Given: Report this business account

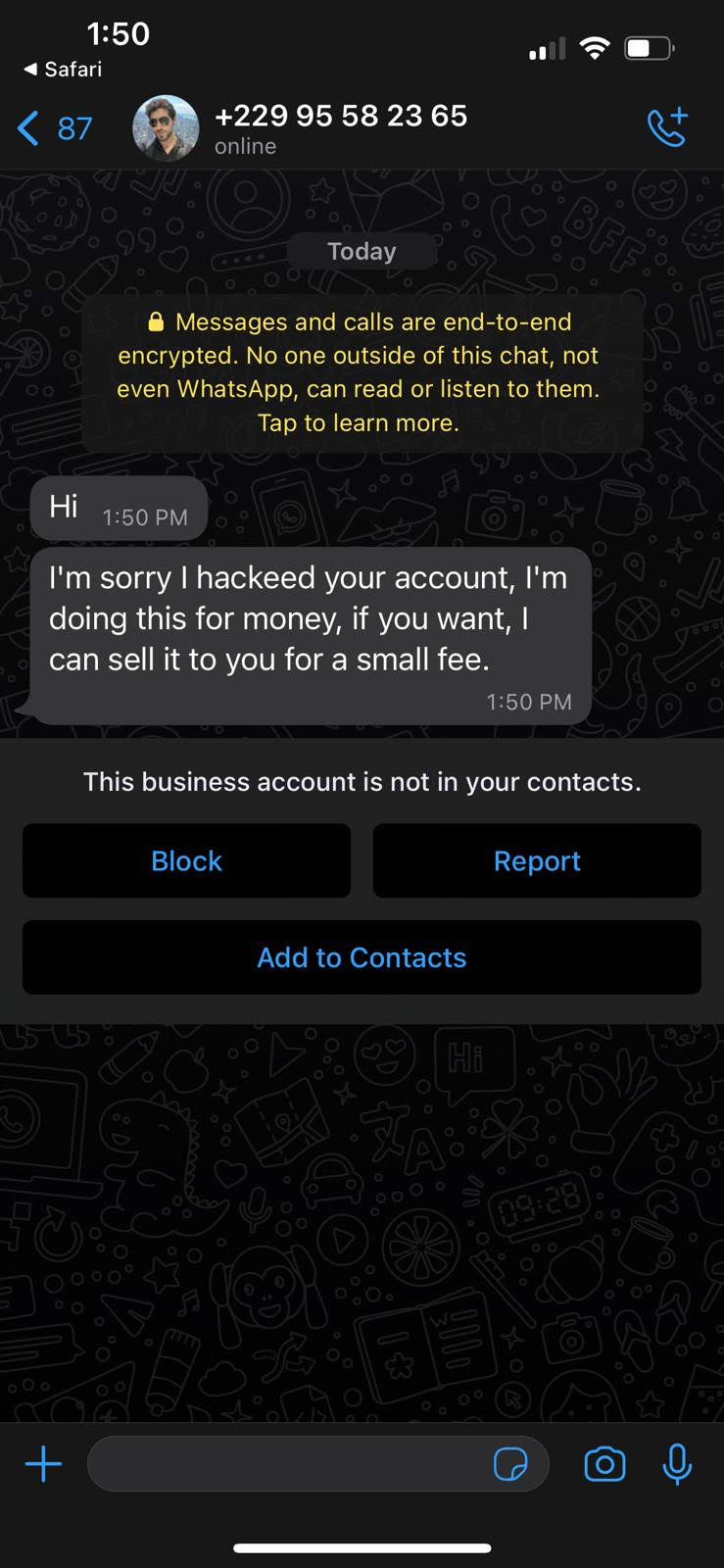Looking at the screenshot, I should click(x=537, y=860).
